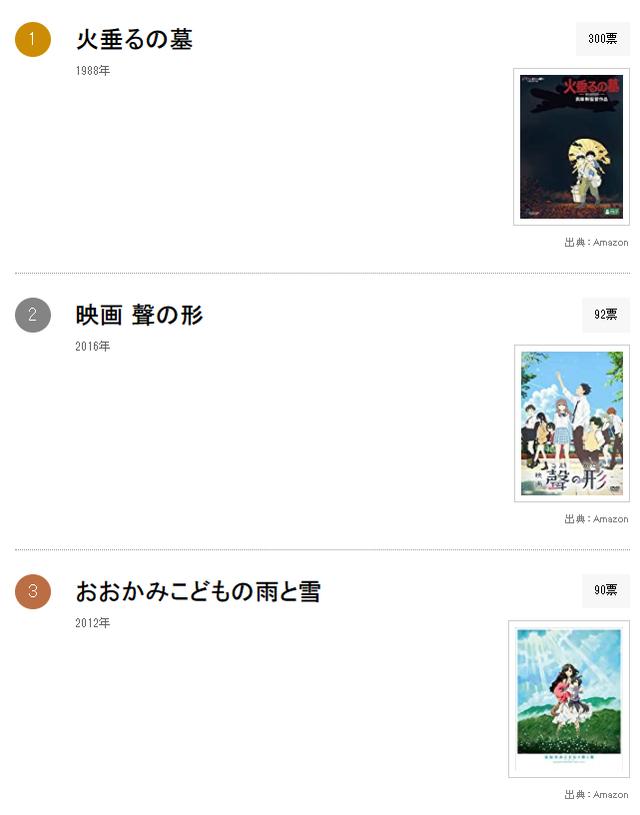Image resolution: width=640 pixels, height=815 pixels.
Task: Open the 火垂るの墓 cover image
Action: coord(571,147)
